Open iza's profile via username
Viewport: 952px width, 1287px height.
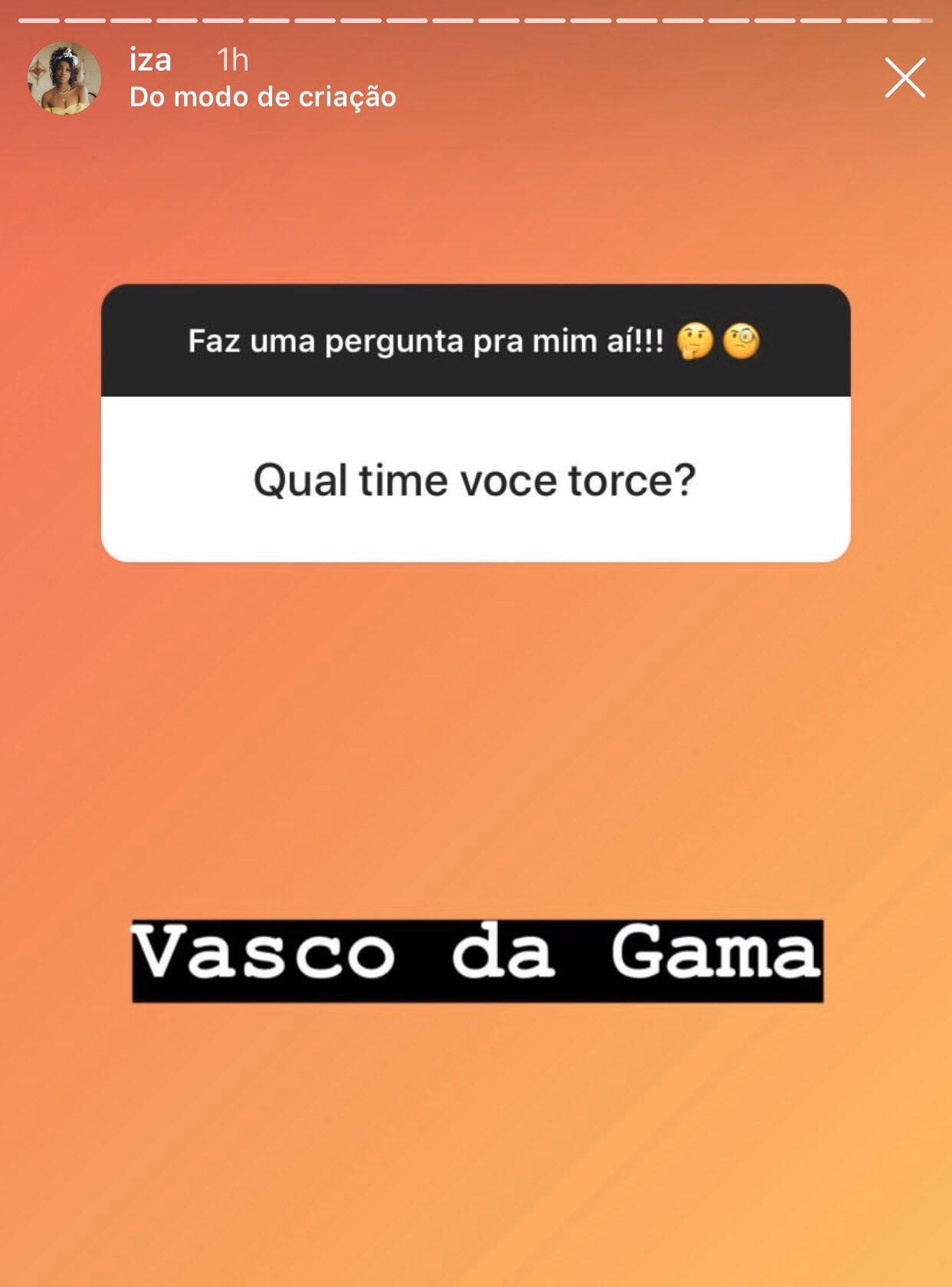(x=150, y=60)
